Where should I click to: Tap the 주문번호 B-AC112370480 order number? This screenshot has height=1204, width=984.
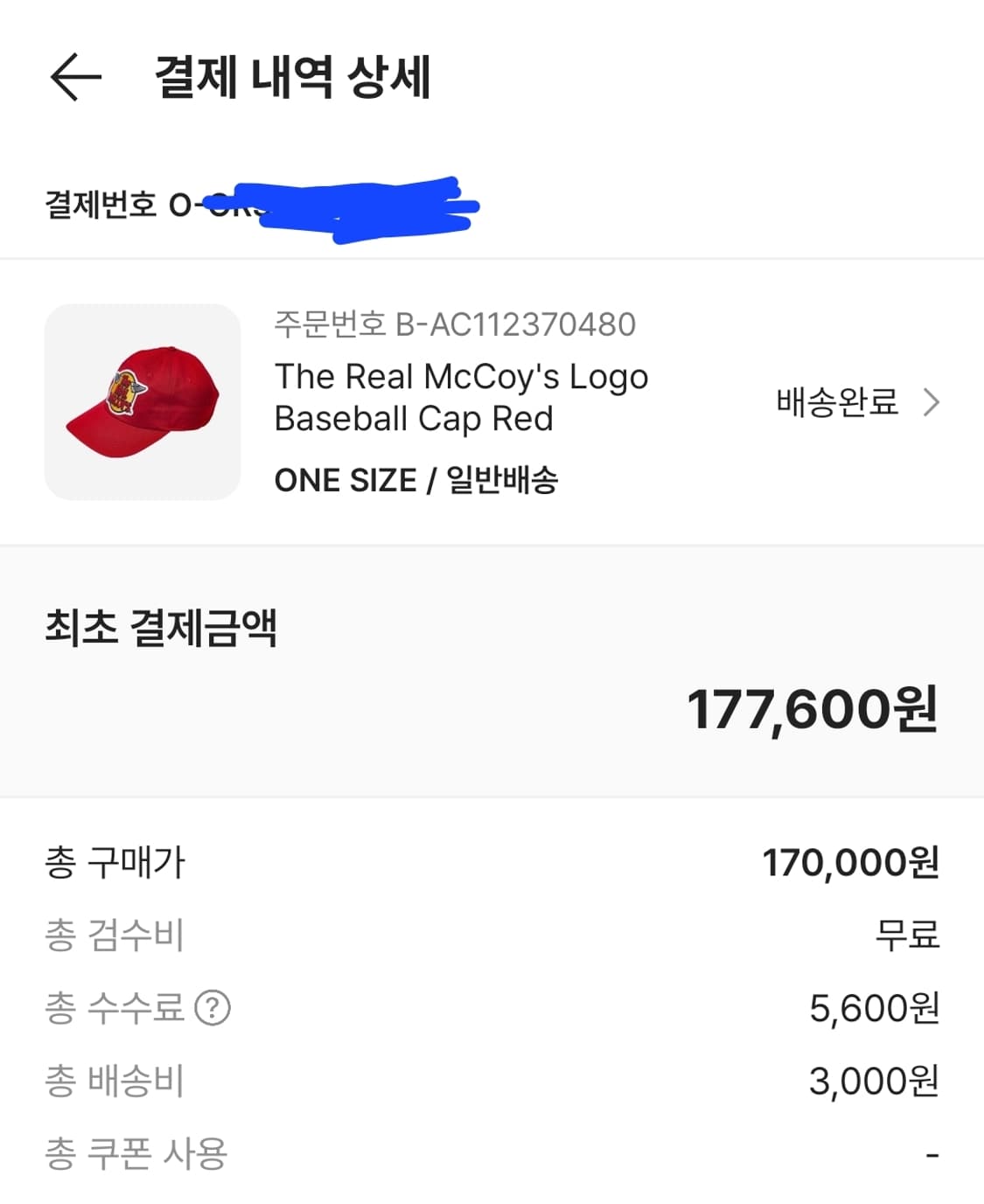[455, 324]
